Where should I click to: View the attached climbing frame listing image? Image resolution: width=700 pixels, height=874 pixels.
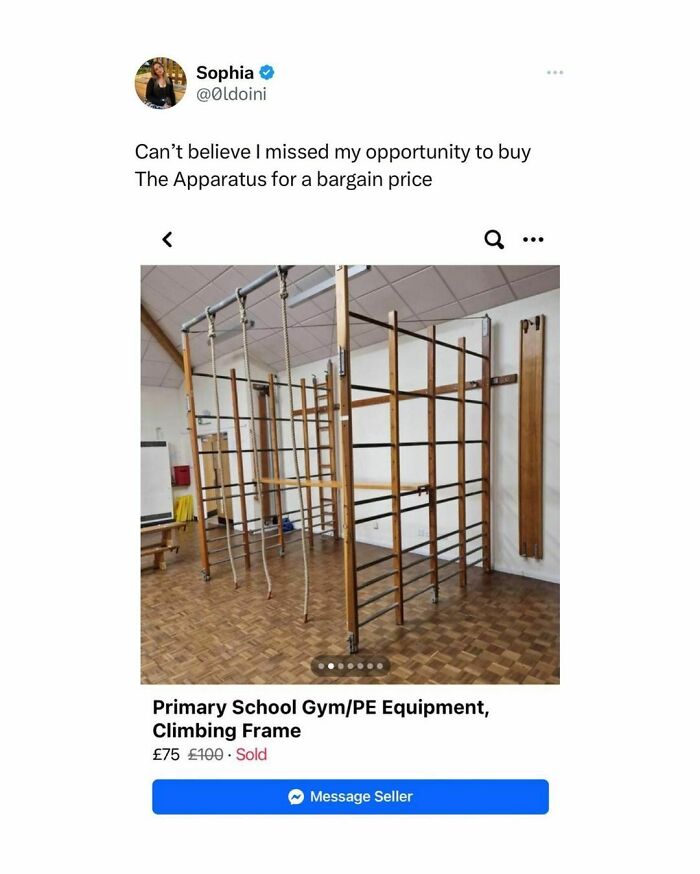350,470
